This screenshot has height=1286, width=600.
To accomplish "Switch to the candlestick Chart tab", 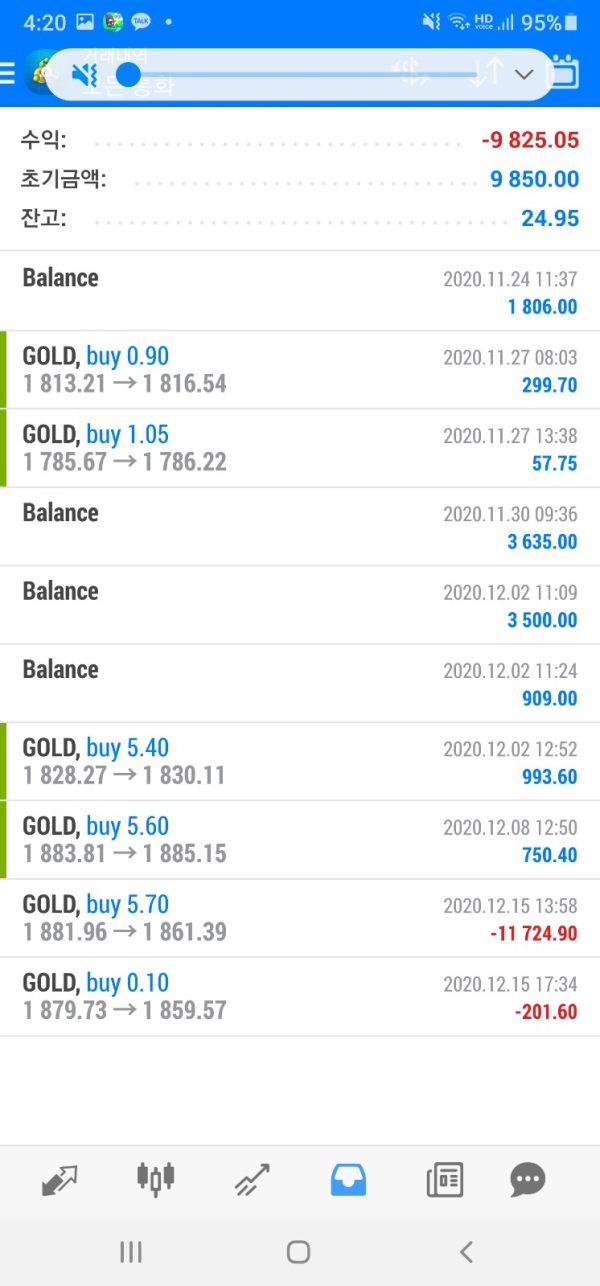I will (155, 1180).
